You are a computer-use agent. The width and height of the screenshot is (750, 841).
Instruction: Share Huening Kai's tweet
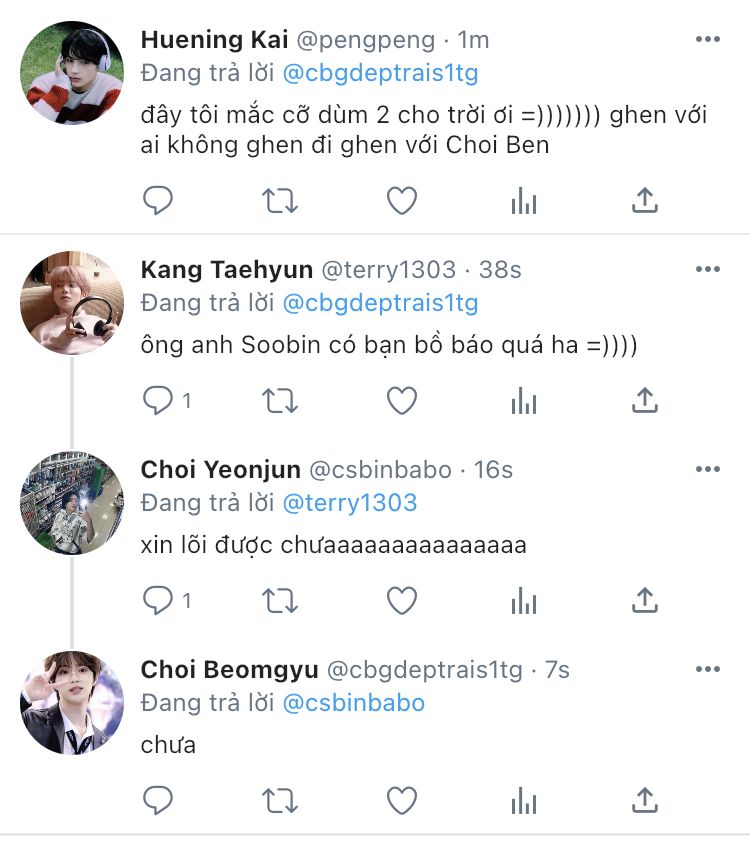(x=645, y=201)
